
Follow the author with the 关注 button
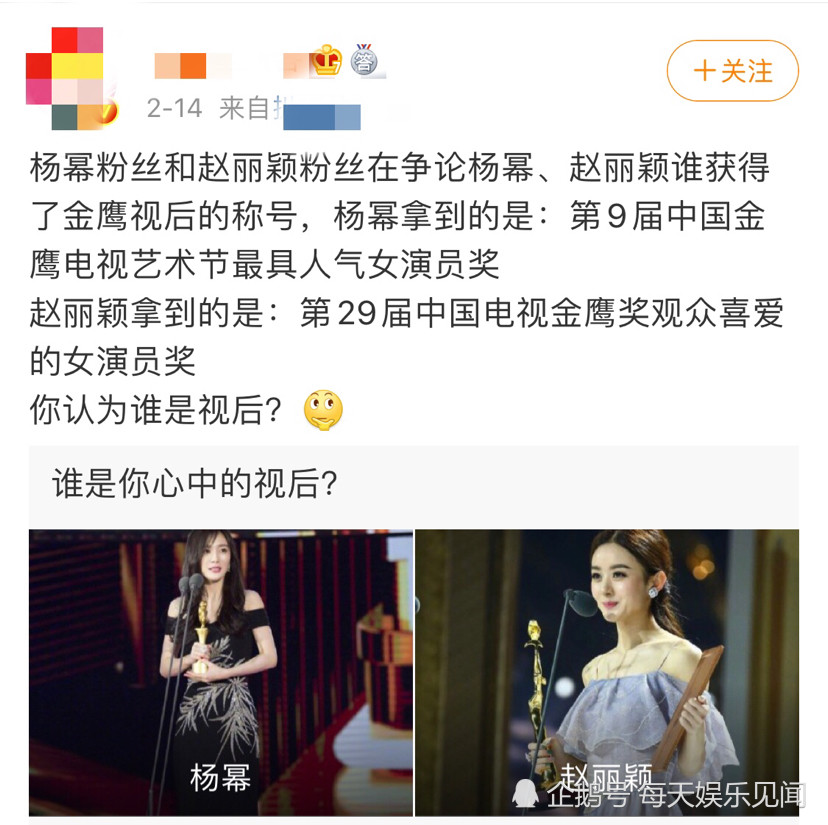[733, 71]
